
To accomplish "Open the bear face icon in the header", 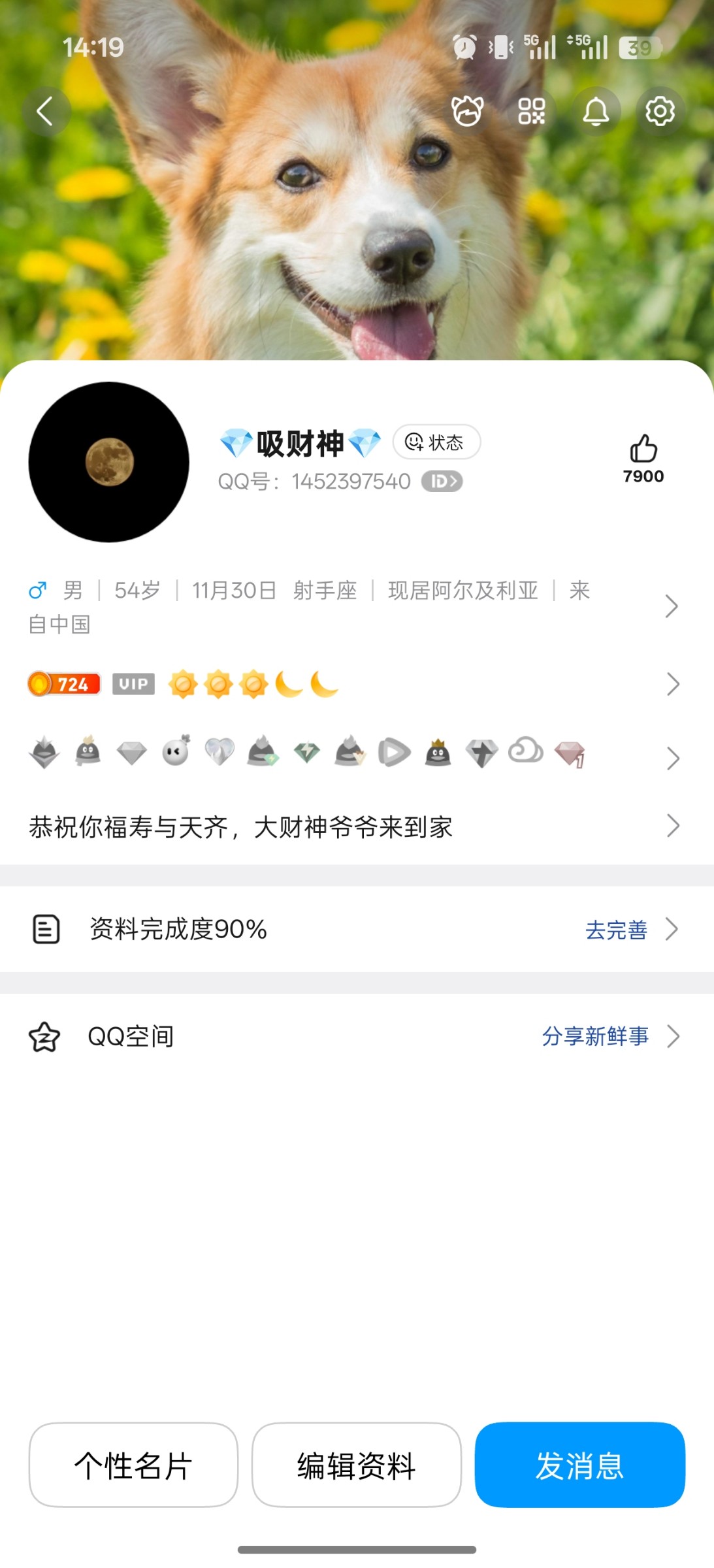I will point(467,111).
